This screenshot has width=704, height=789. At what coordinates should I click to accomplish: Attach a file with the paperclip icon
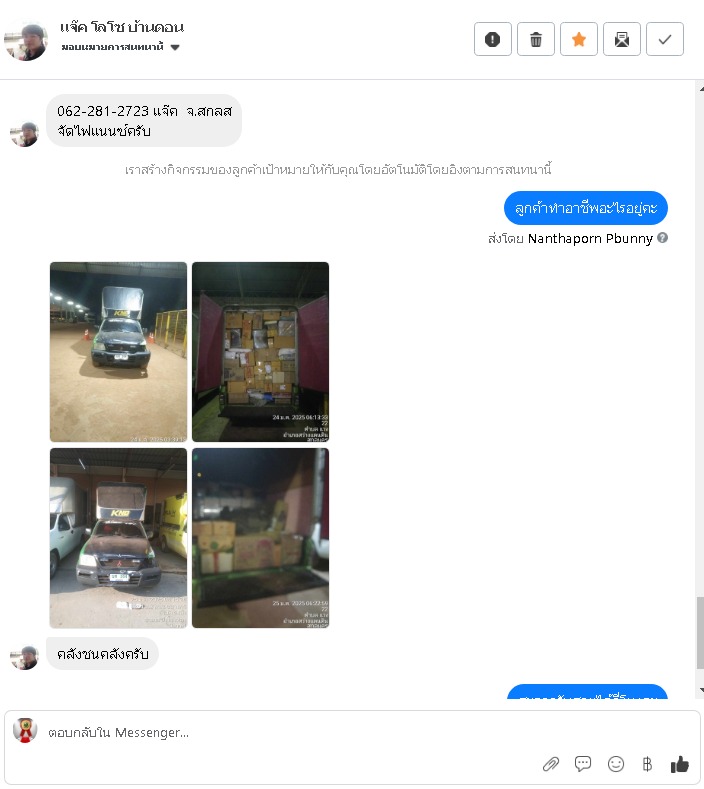click(550, 764)
